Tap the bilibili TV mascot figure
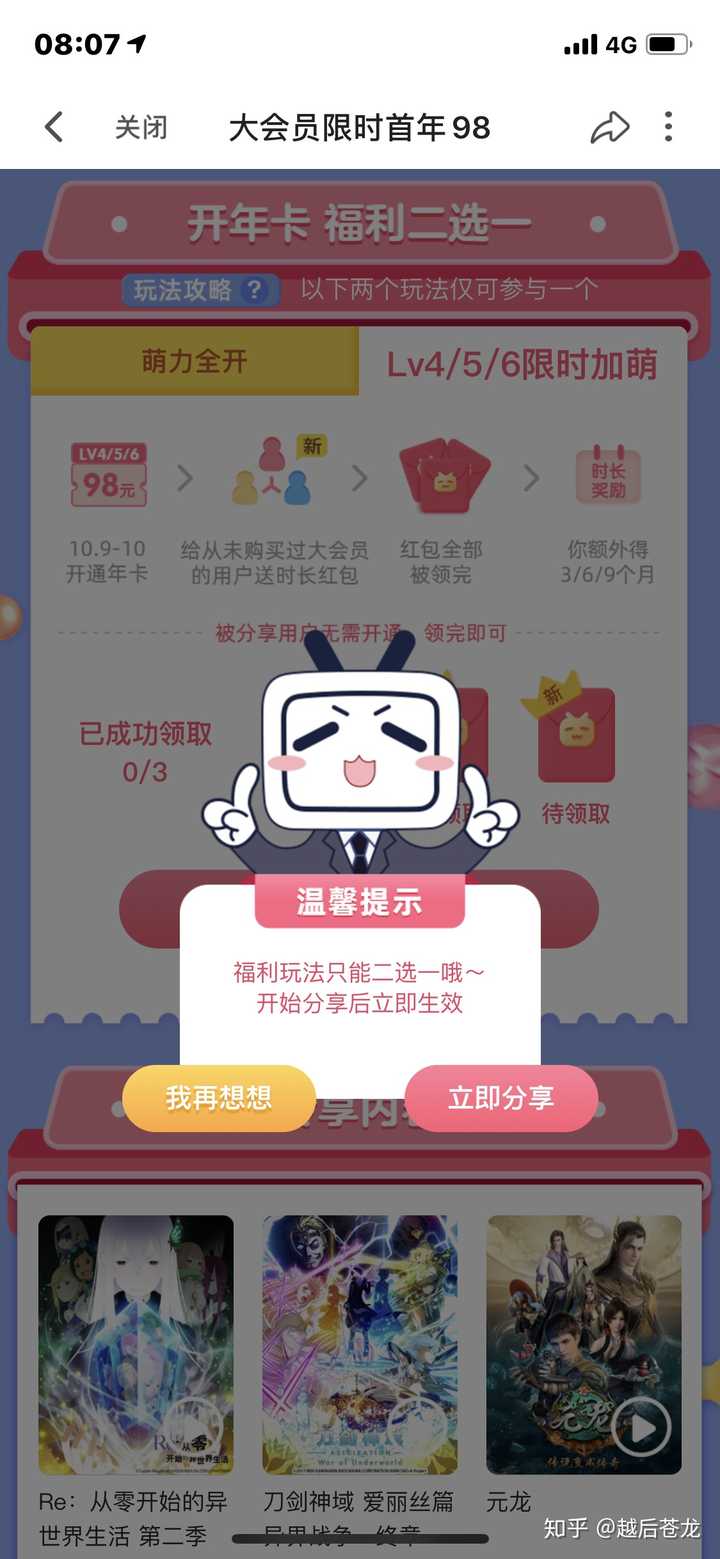This screenshot has height=1559, width=720. pyautogui.click(x=360, y=750)
